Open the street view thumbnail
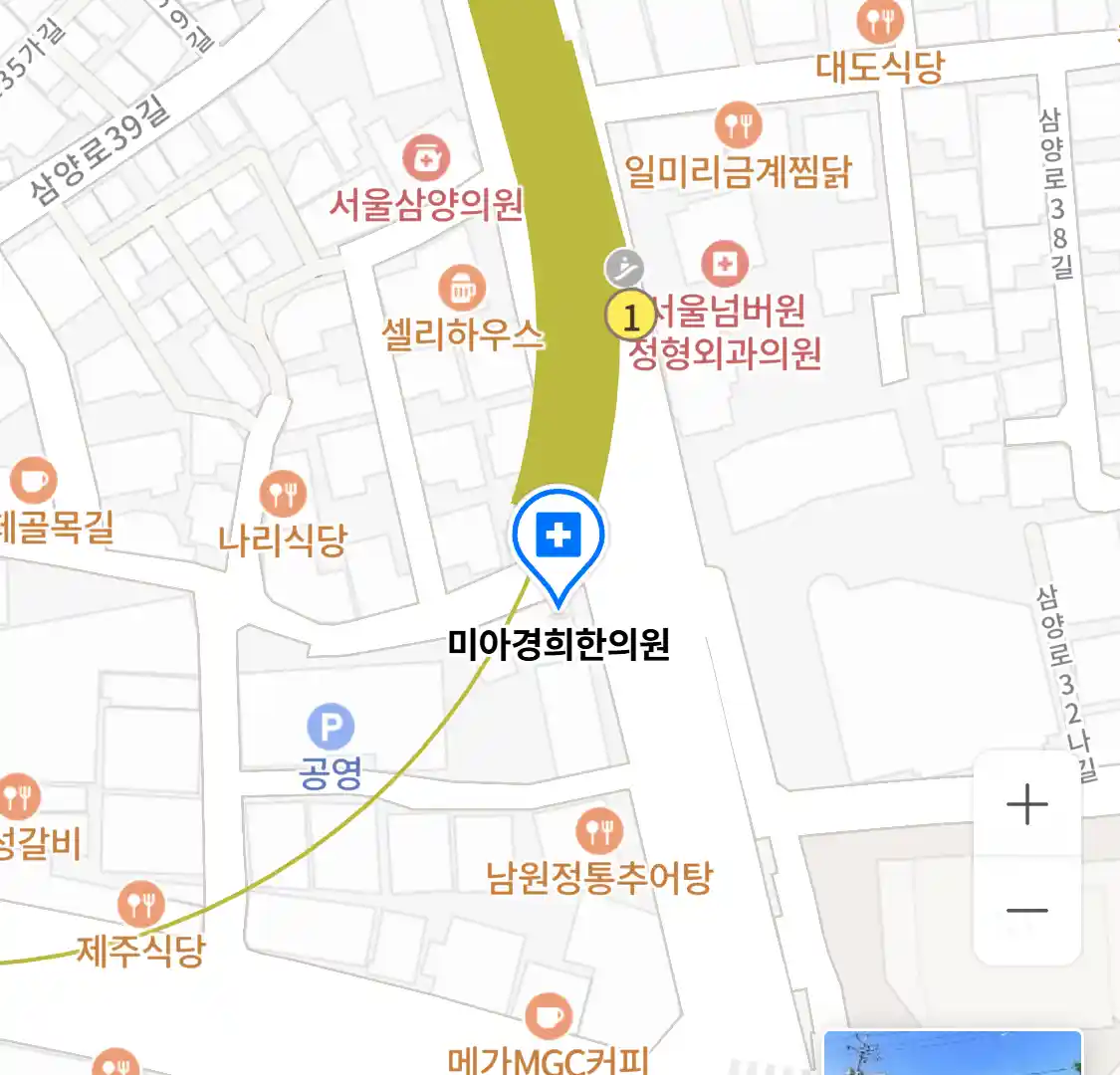1120x1075 pixels. 953,1053
